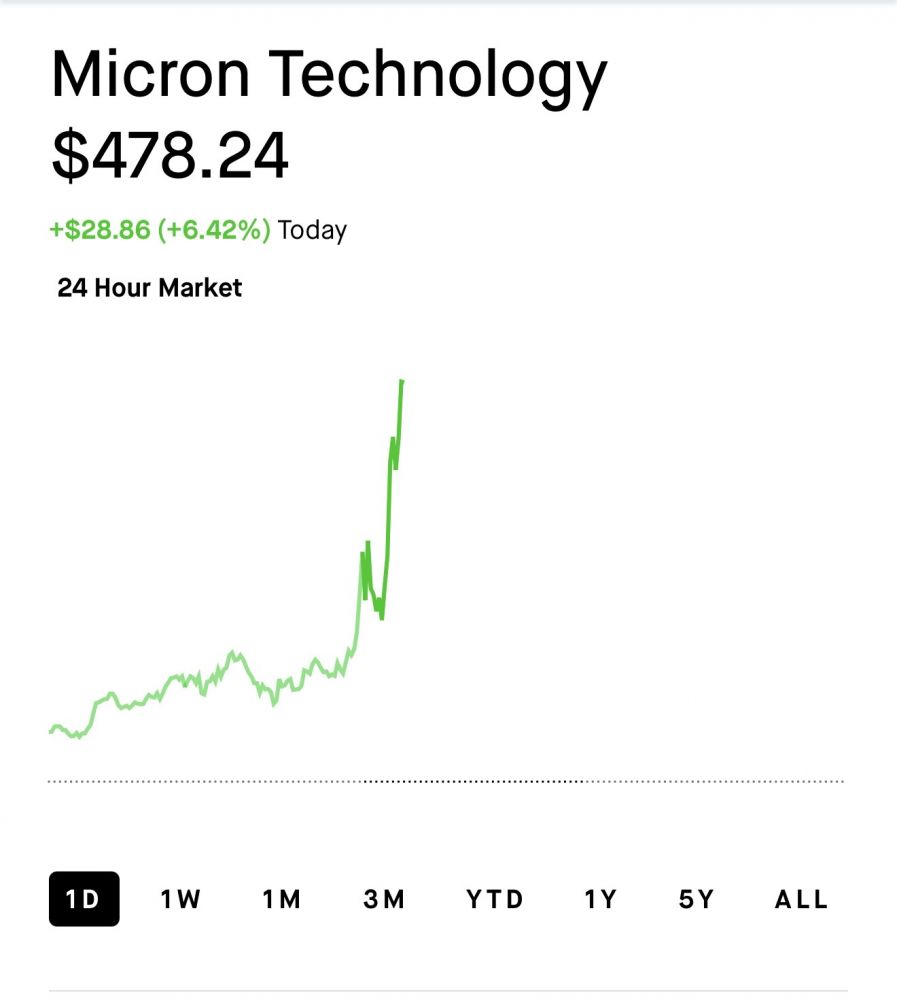The width and height of the screenshot is (897, 1000).
Task: Switch chart to 1W range
Action: (181, 899)
